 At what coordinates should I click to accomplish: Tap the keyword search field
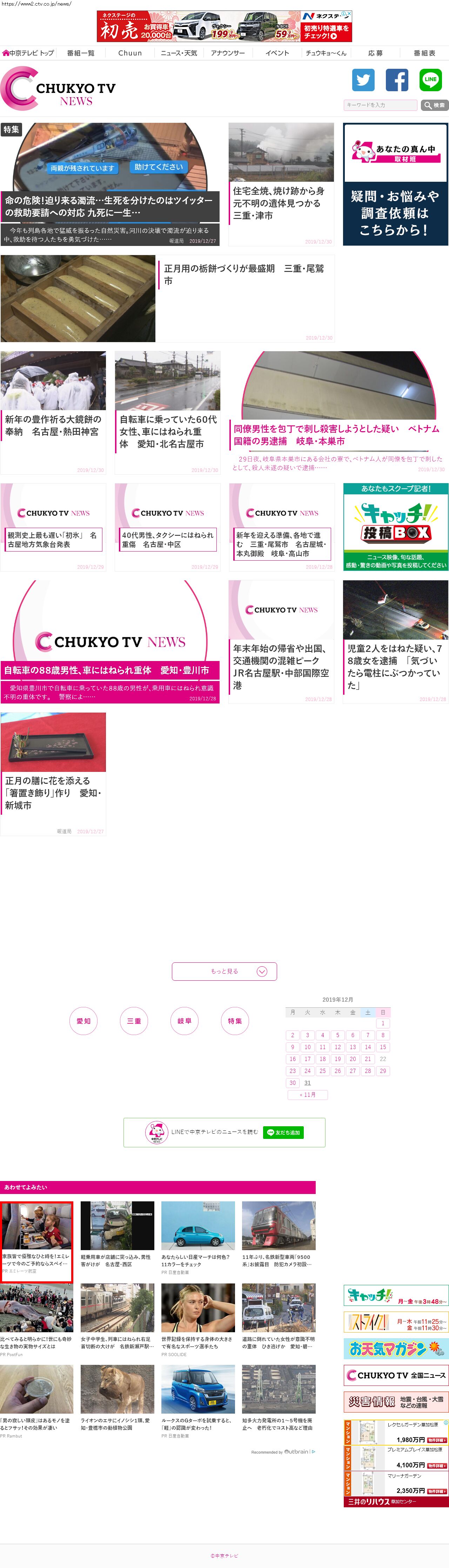380,105
